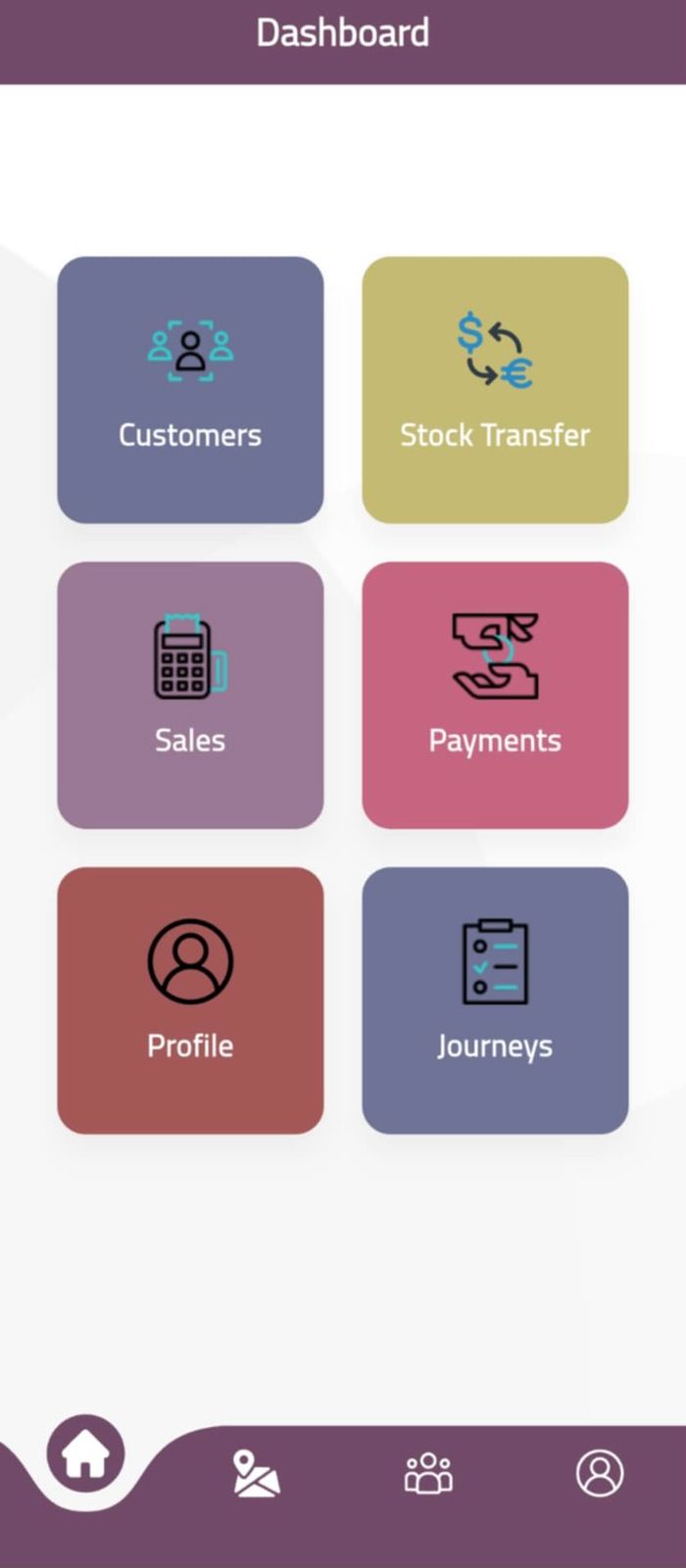Open the Journeys card
The image size is (686, 1568).
(495, 1000)
